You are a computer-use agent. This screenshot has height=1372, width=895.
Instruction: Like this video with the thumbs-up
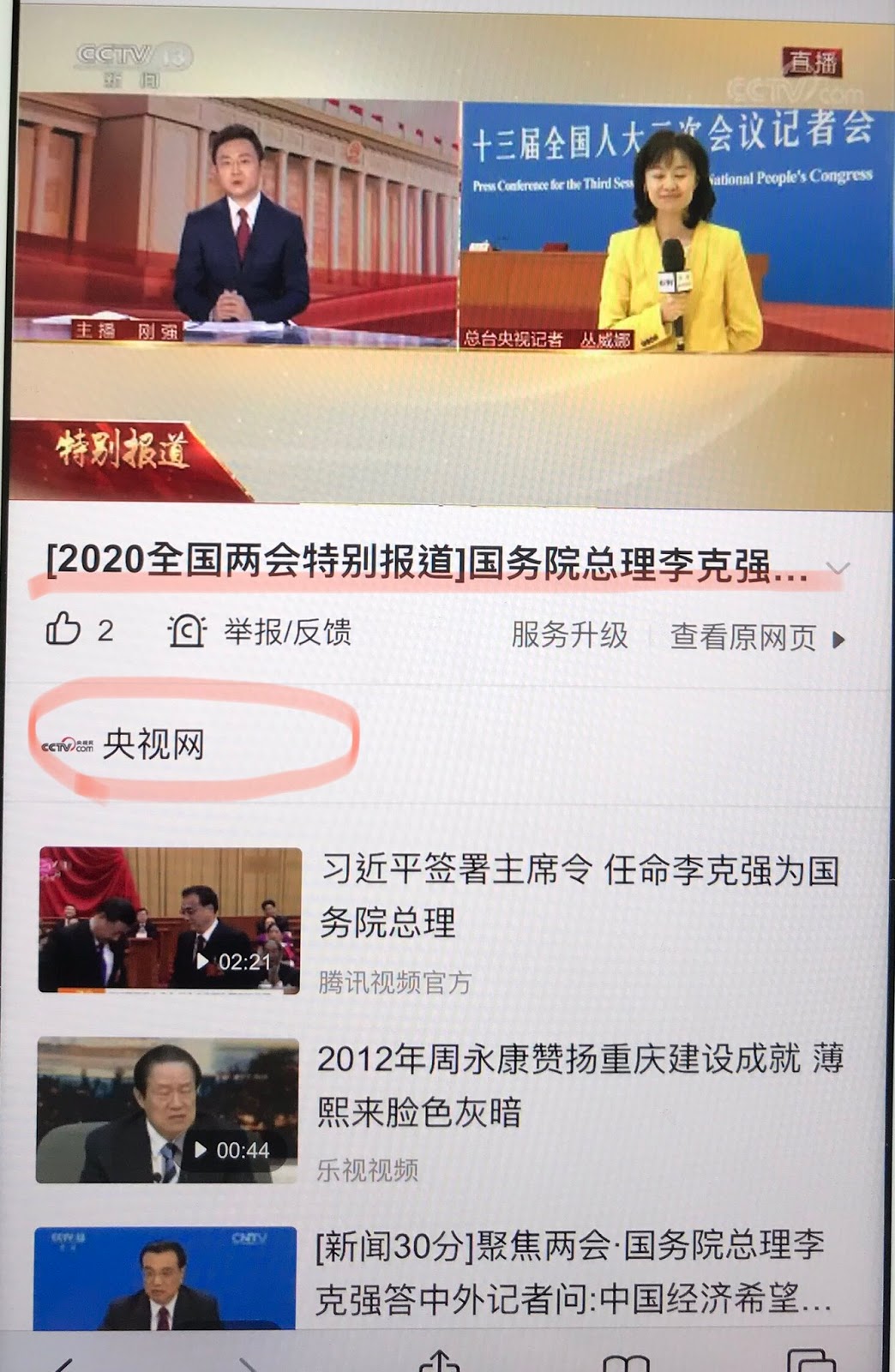tap(63, 630)
